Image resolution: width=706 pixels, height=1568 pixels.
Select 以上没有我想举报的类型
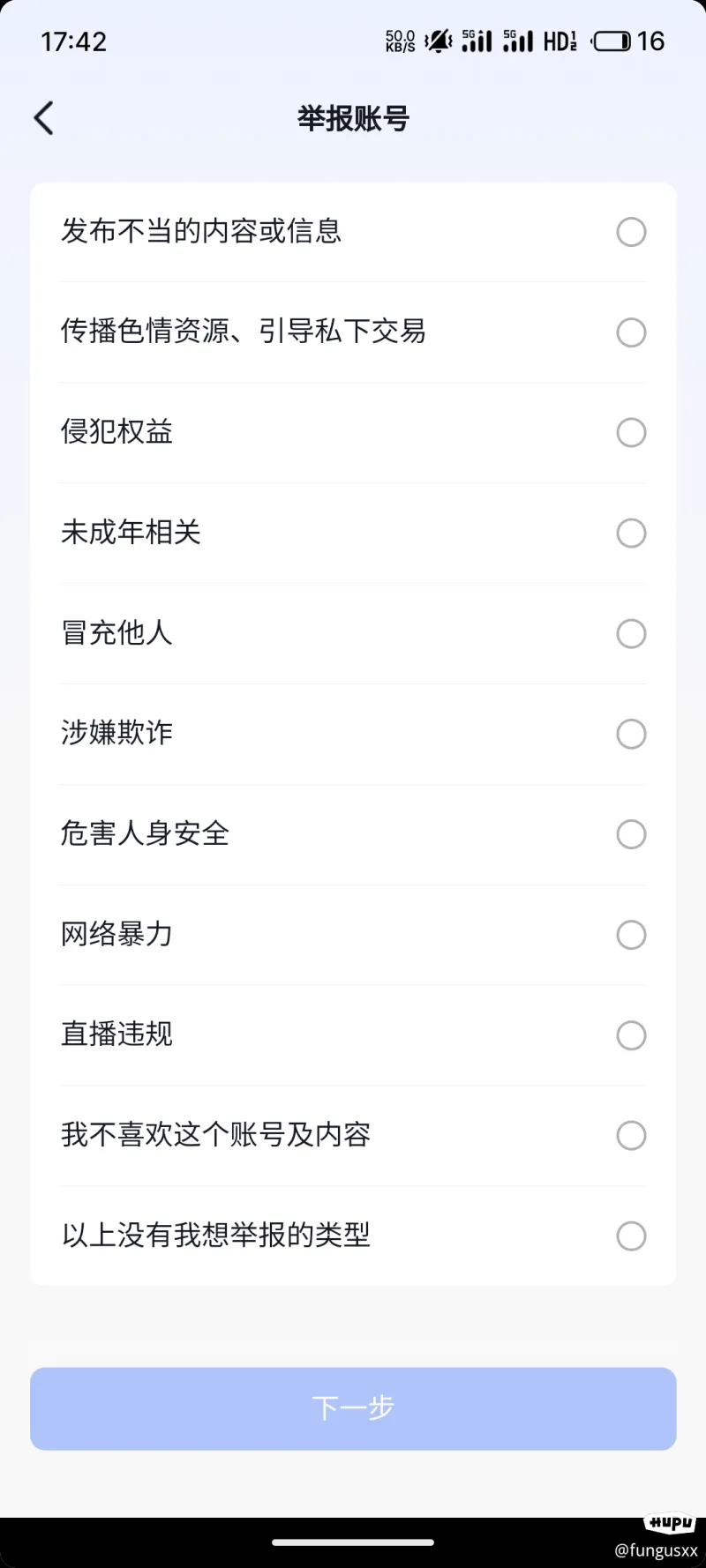pos(353,1236)
